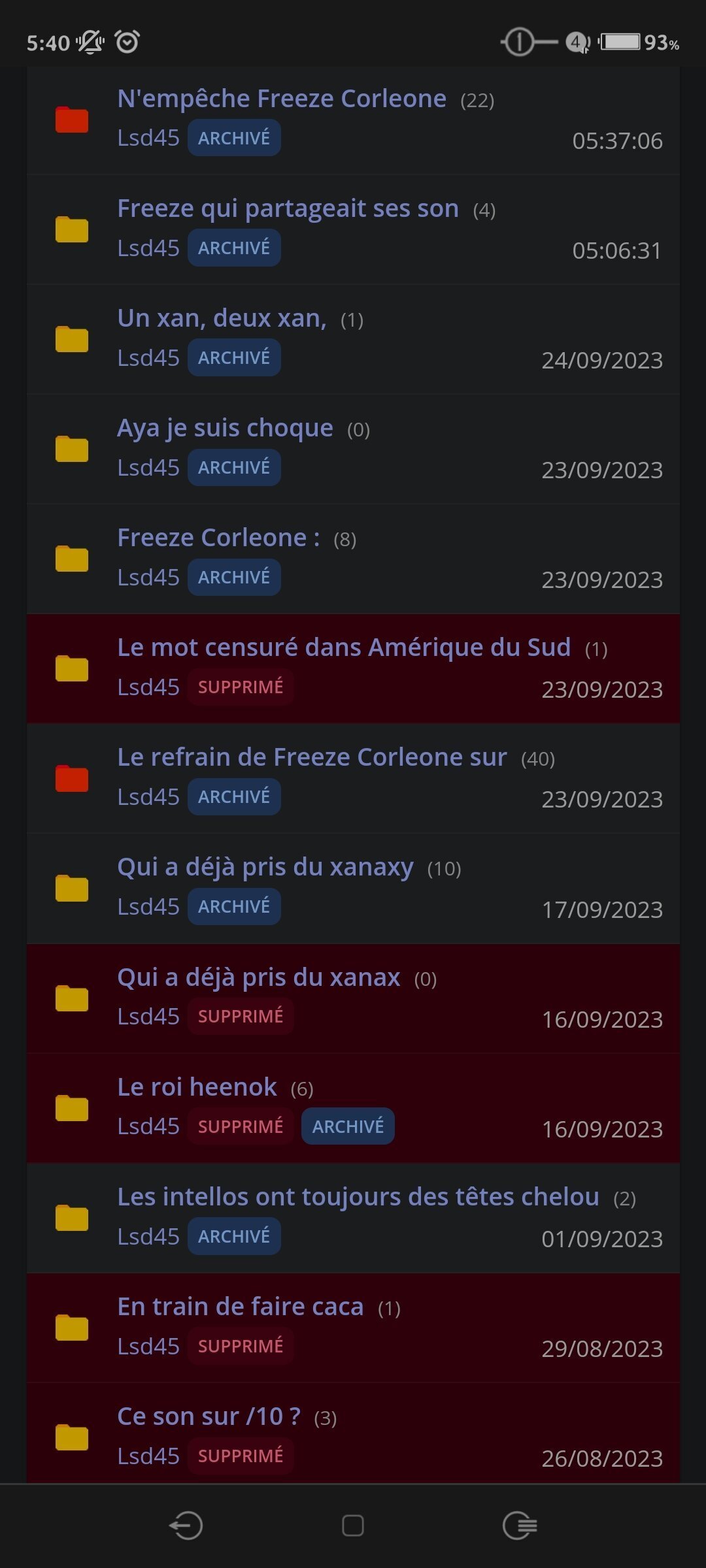The width and height of the screenshot is (706, 1568).
Task: Go back using the system back button
Action: coord(186,1526)
